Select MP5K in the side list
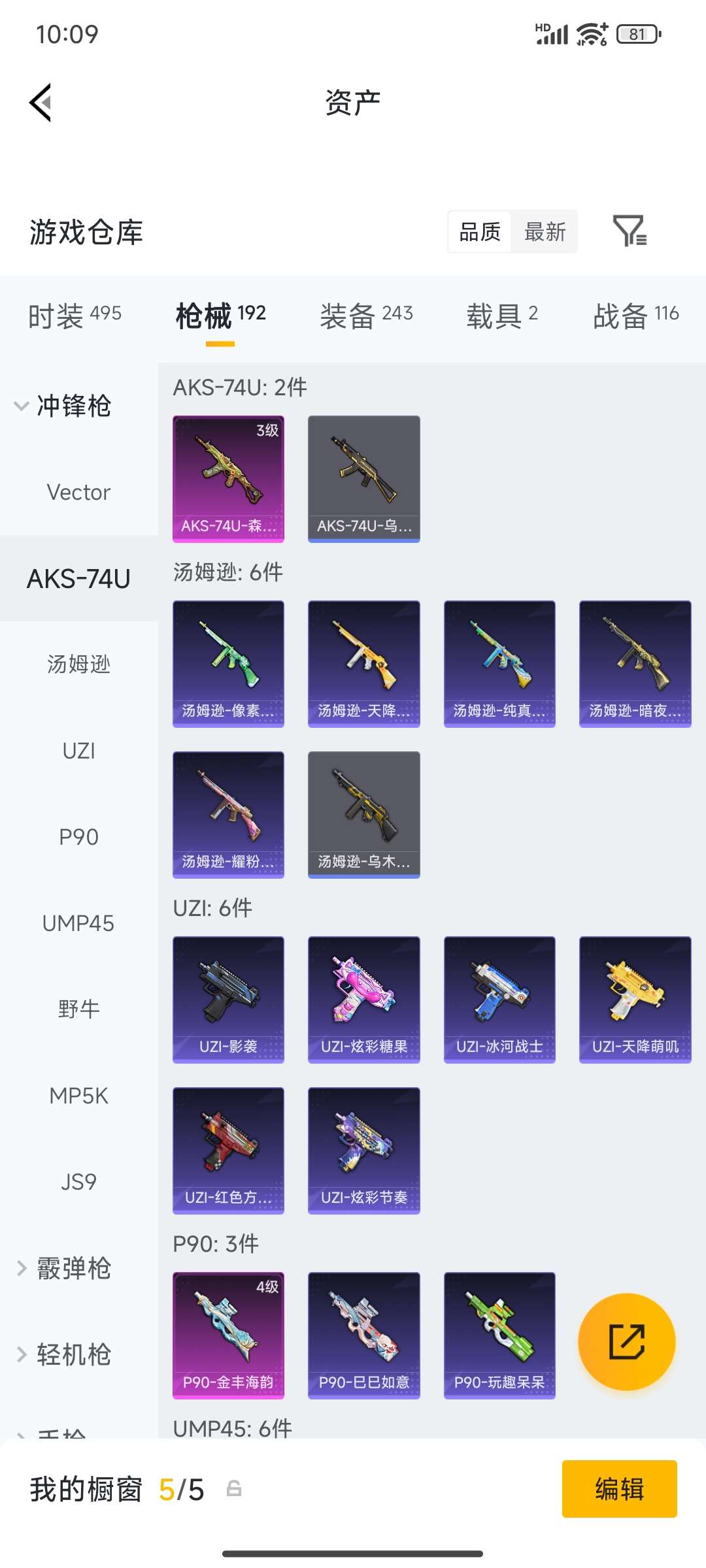 pyautogui.click(x=78, y=1096)
